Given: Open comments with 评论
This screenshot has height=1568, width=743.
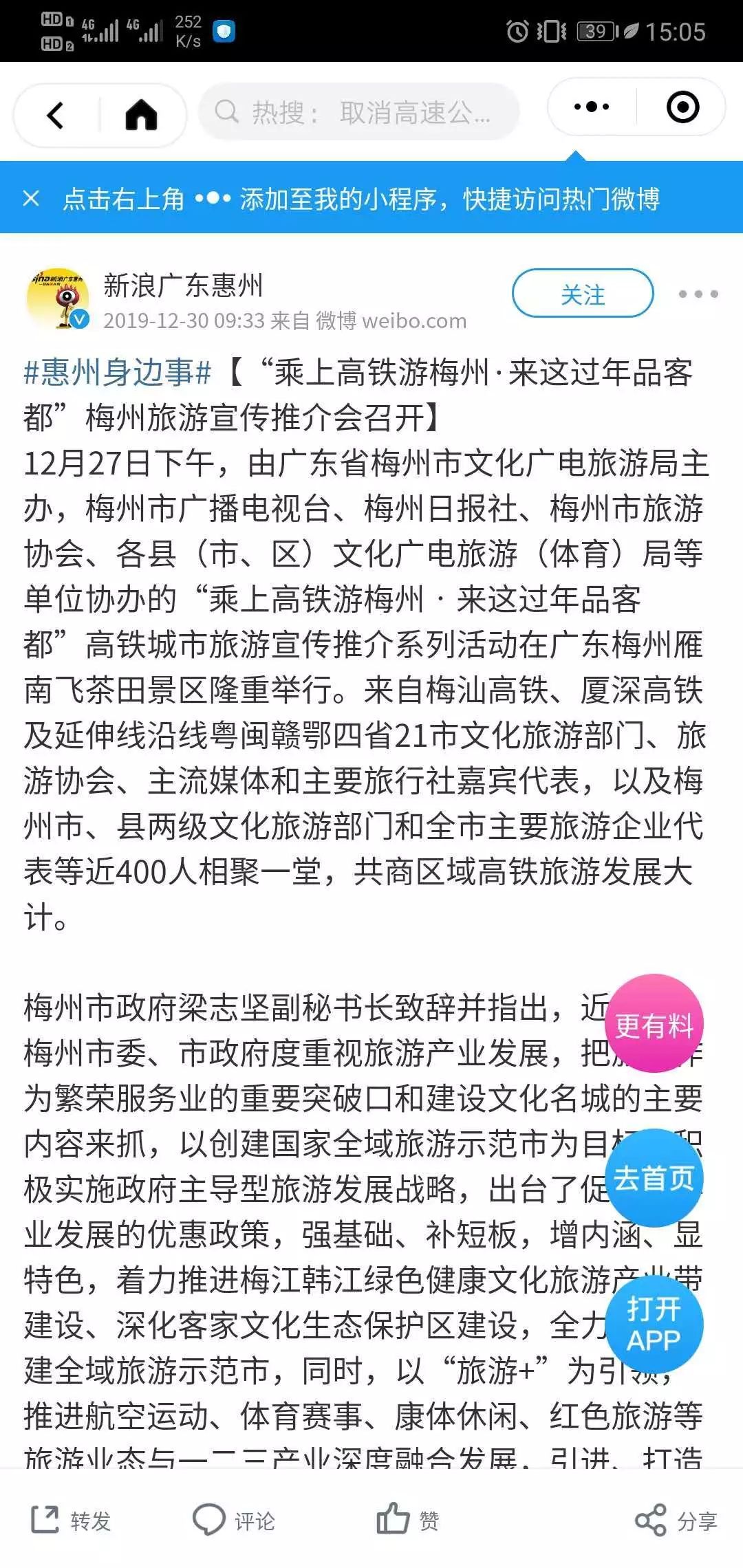Looking at the screenshot, I should pyautogui.click(x=234, y=1522).
